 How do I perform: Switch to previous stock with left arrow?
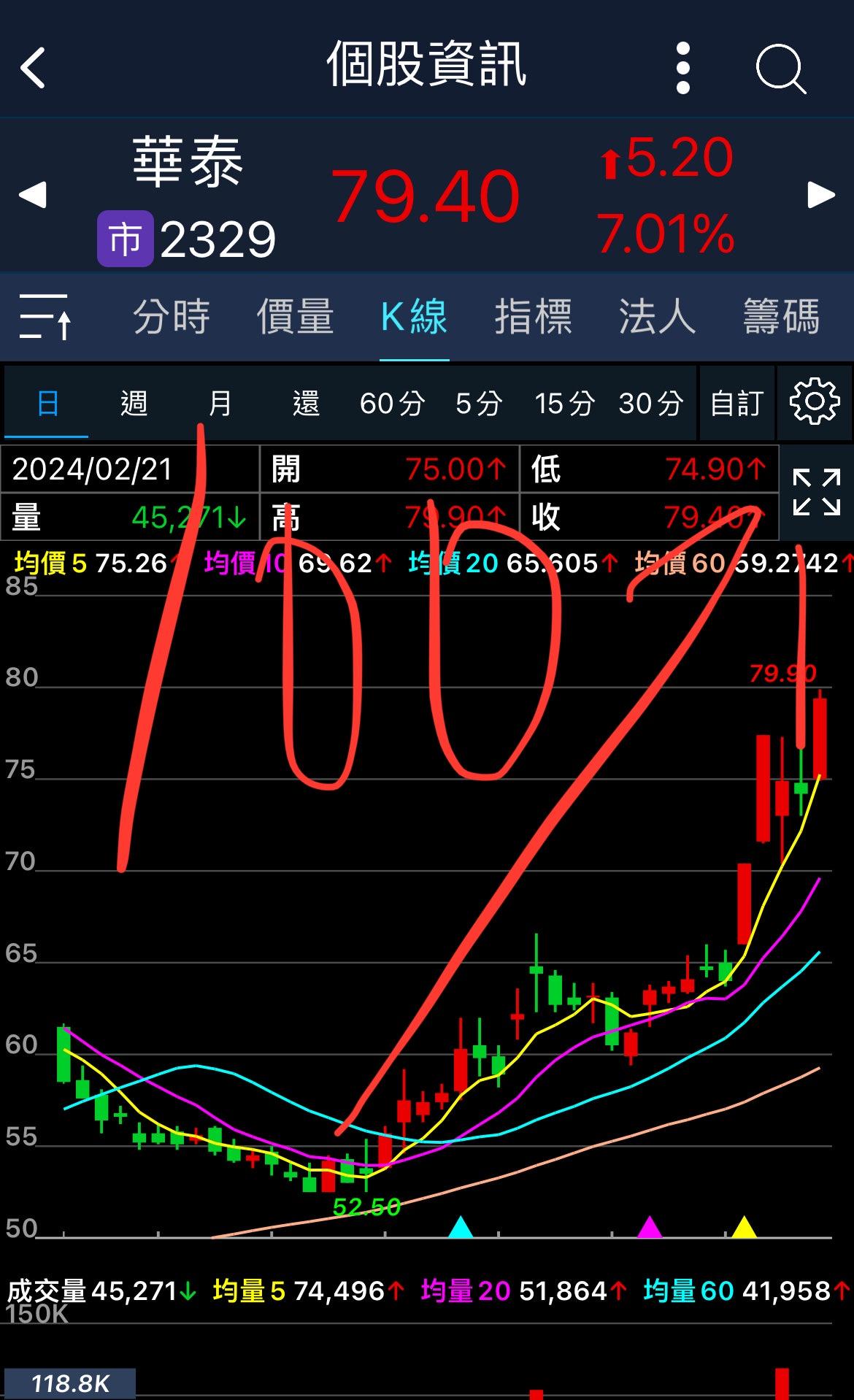point(32,195)
